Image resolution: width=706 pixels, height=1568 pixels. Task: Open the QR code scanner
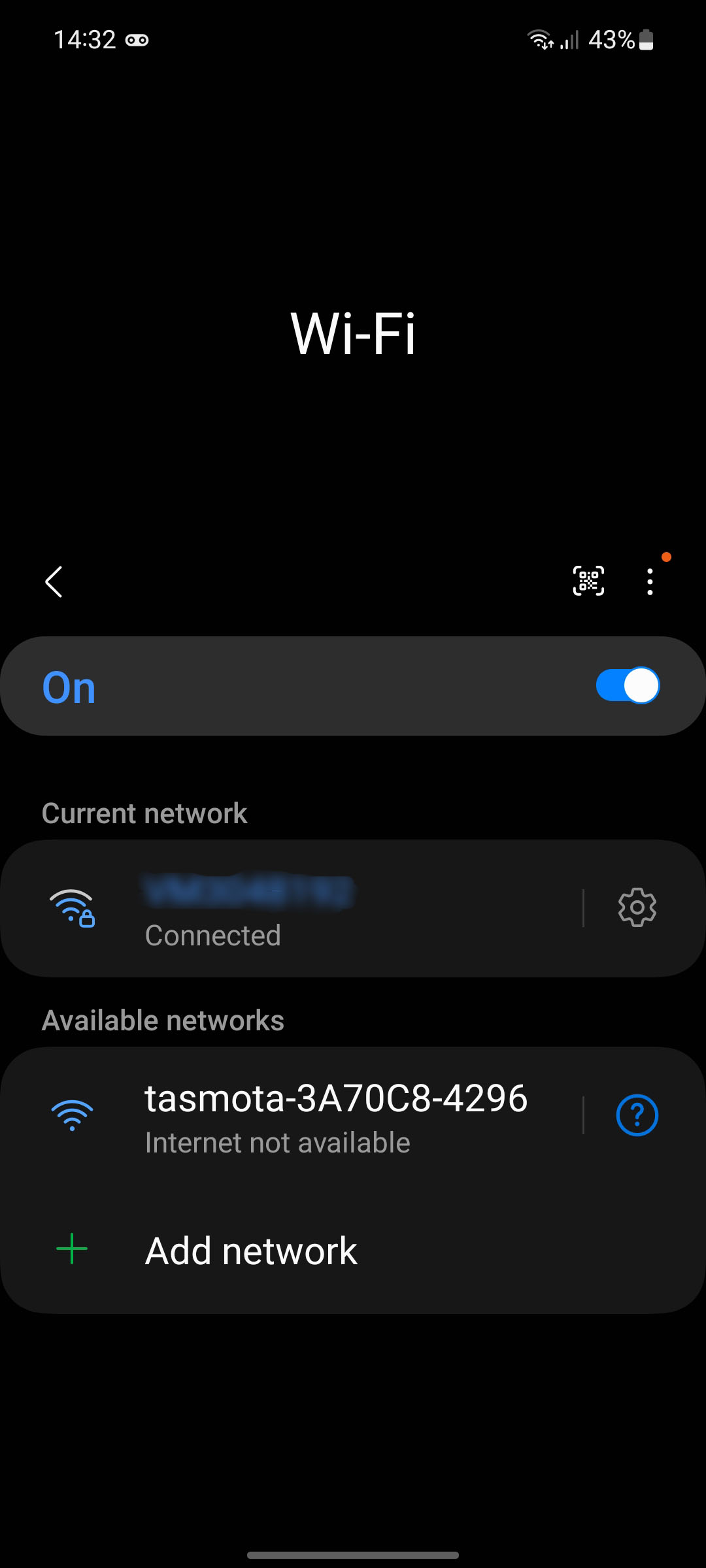(588, 581)
